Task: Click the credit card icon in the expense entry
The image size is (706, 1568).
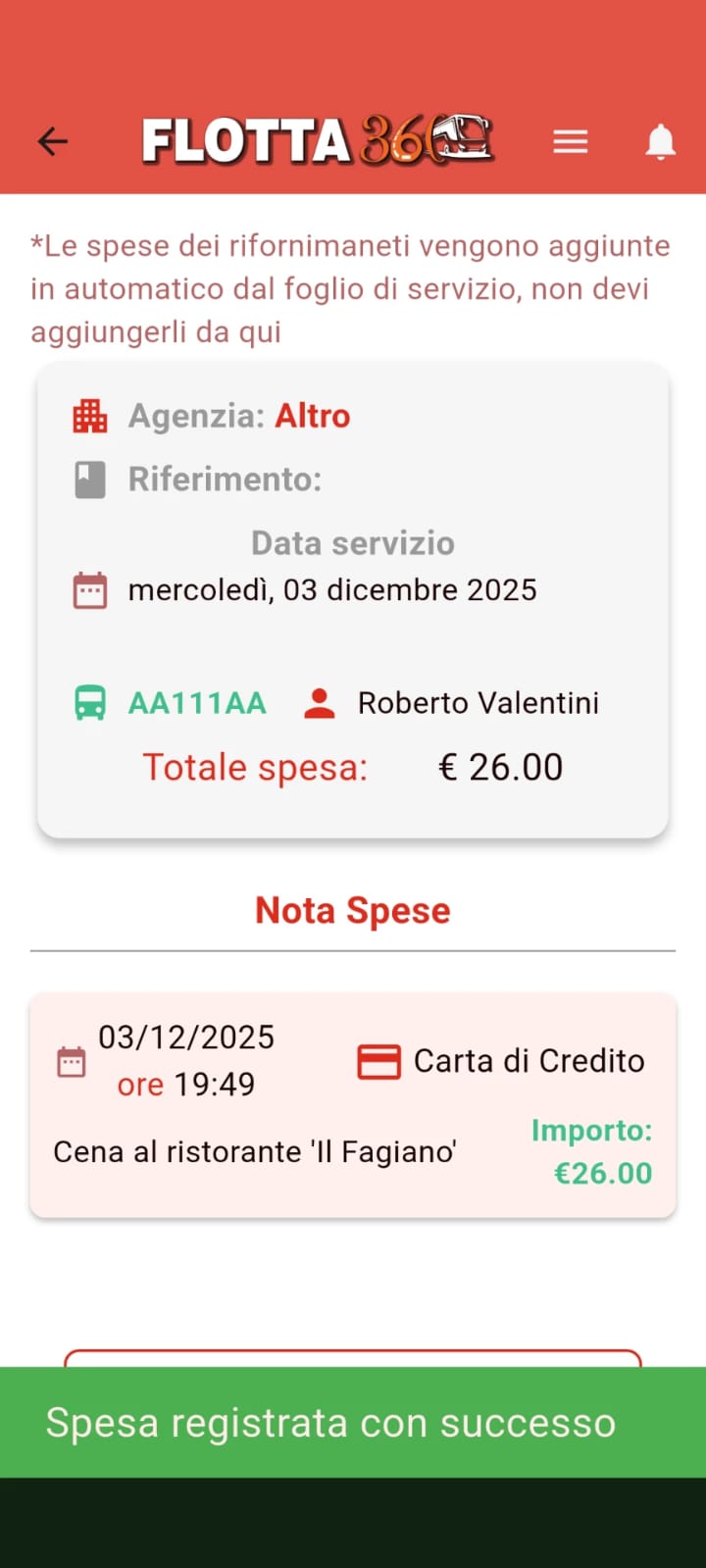Action: coord(378,1060)
